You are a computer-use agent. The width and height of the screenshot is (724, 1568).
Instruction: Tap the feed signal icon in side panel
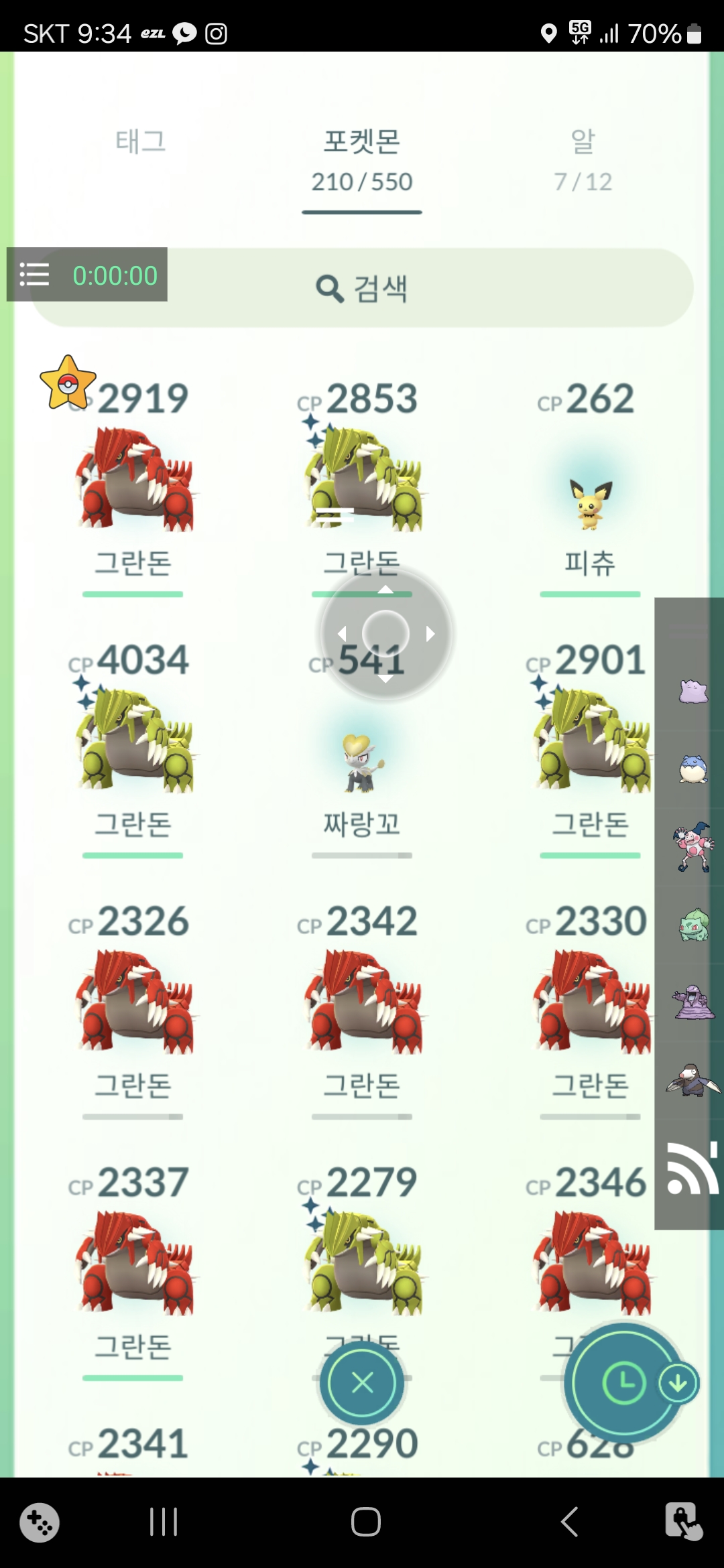coord(693,1169)
